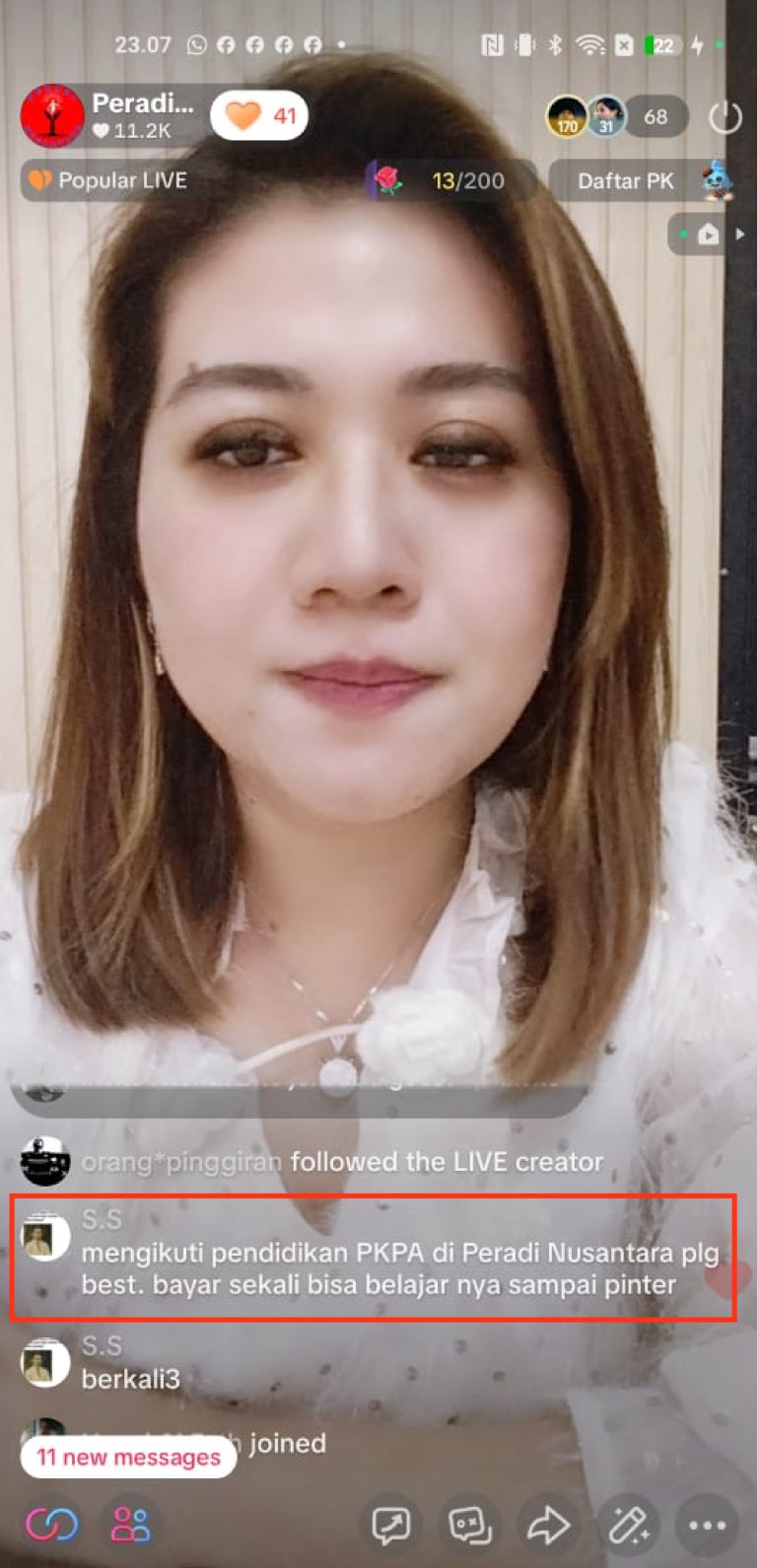Viewport: 757px width, 1568px height.
Task: Open the Popular LIVE badge
Action: pyautogui.click(x=108, y=180)
